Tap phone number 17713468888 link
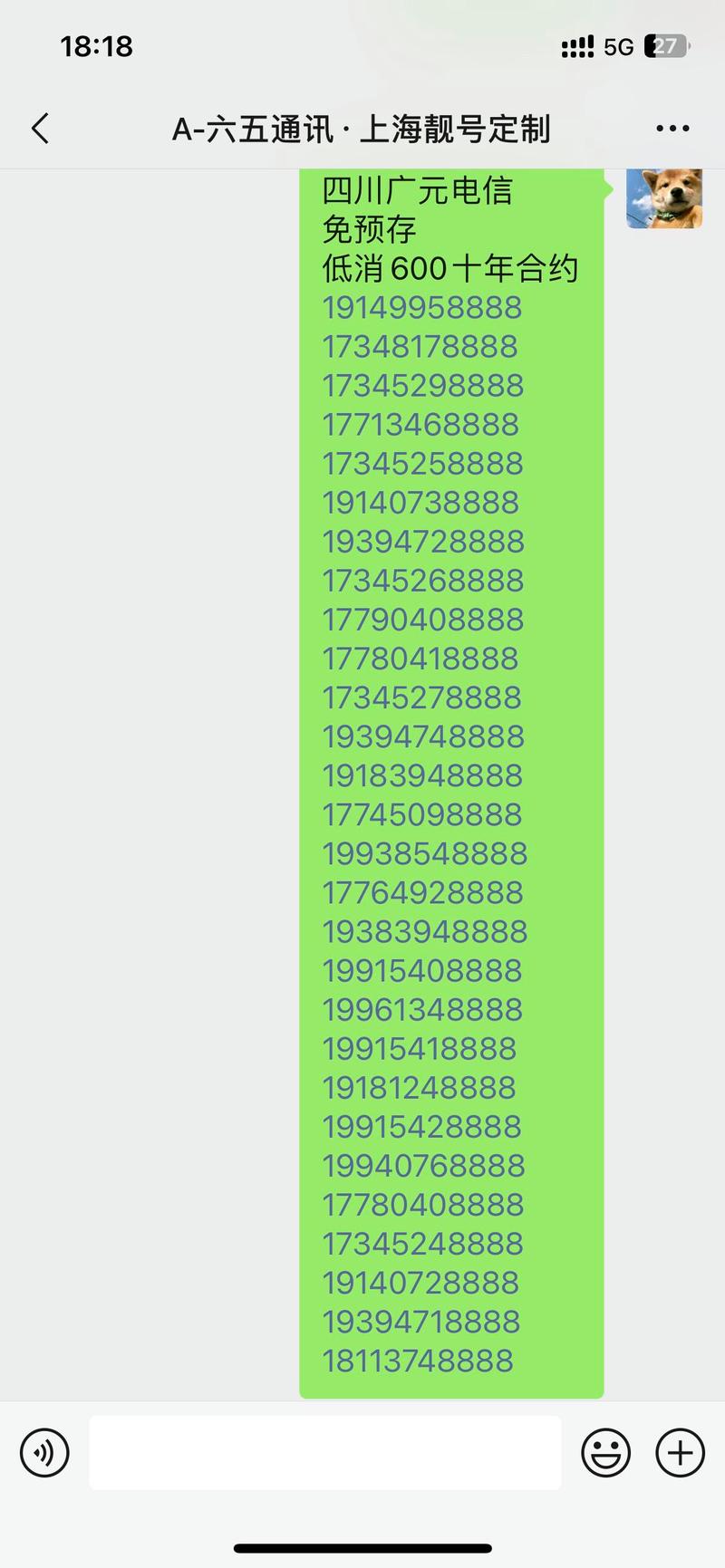Viewport: 725px width, 1568px height. pyautogui.click(x=420, y=425)
